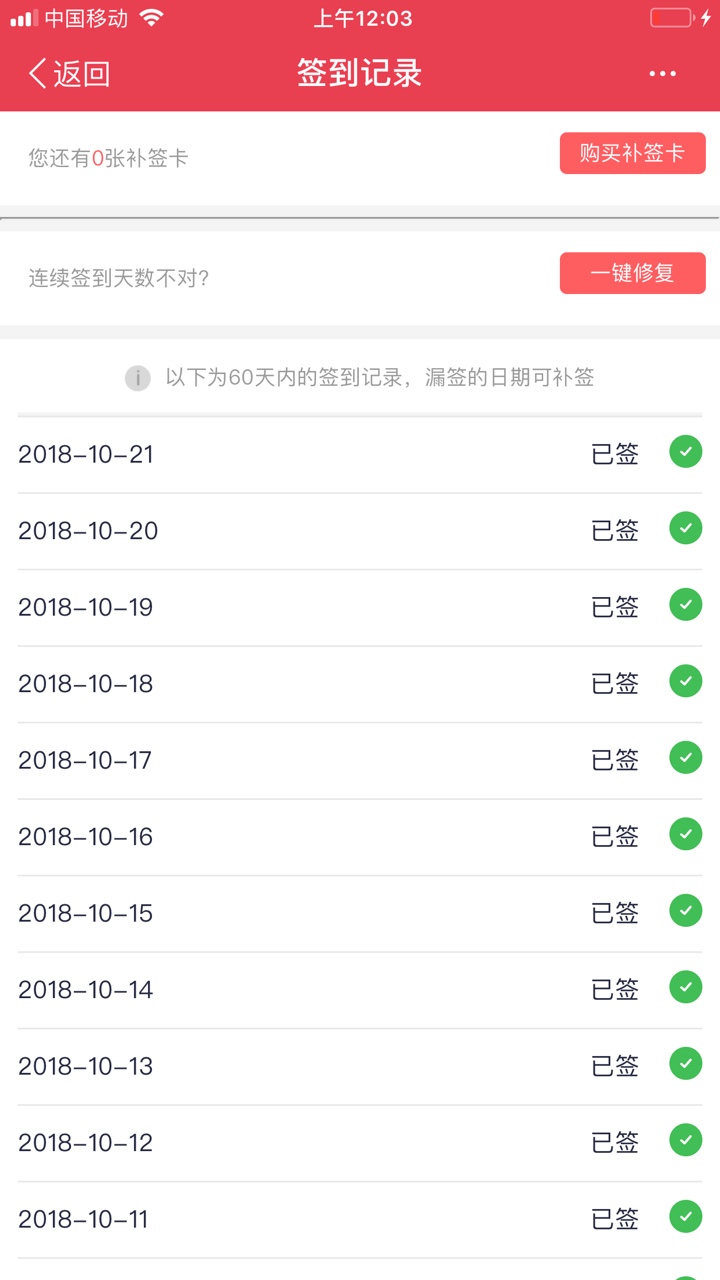The height and width of the screenshot is (1280, 720).
Task: Open the three-dot overflow menu
Action: pos(663,74)
